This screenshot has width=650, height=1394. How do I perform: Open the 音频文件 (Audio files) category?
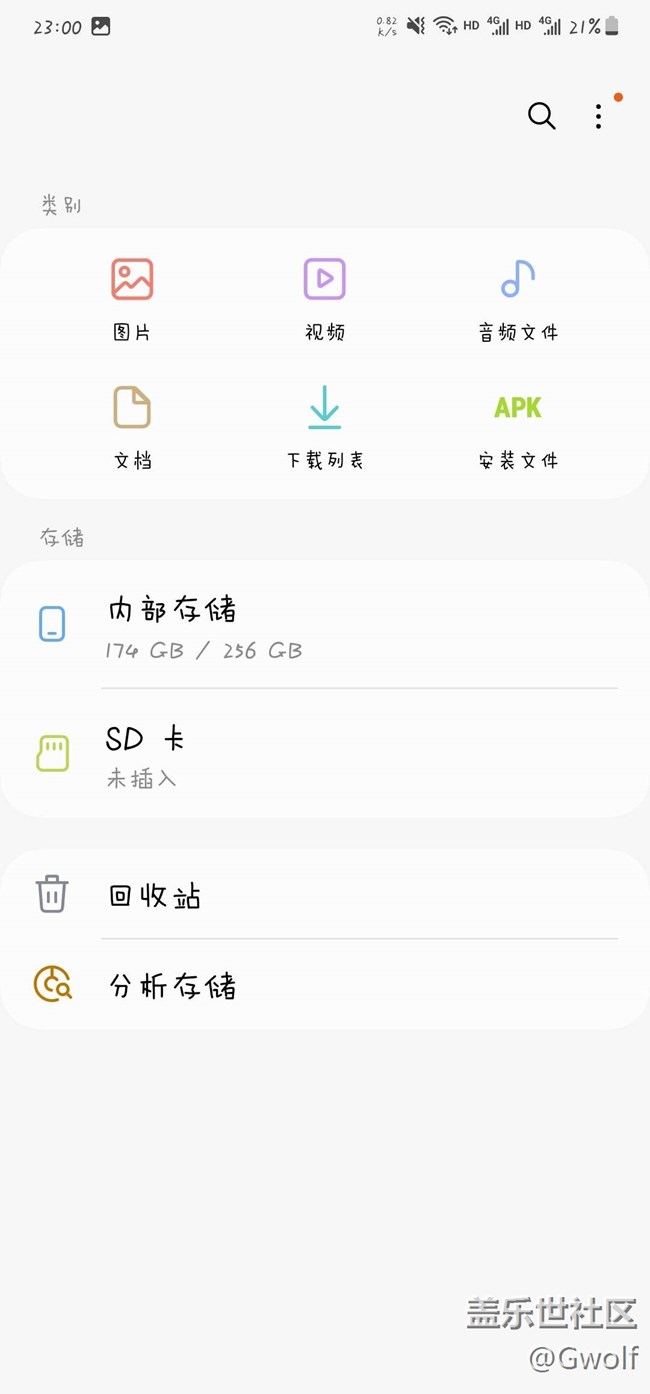pyautogui.click(x=518, y=298)
